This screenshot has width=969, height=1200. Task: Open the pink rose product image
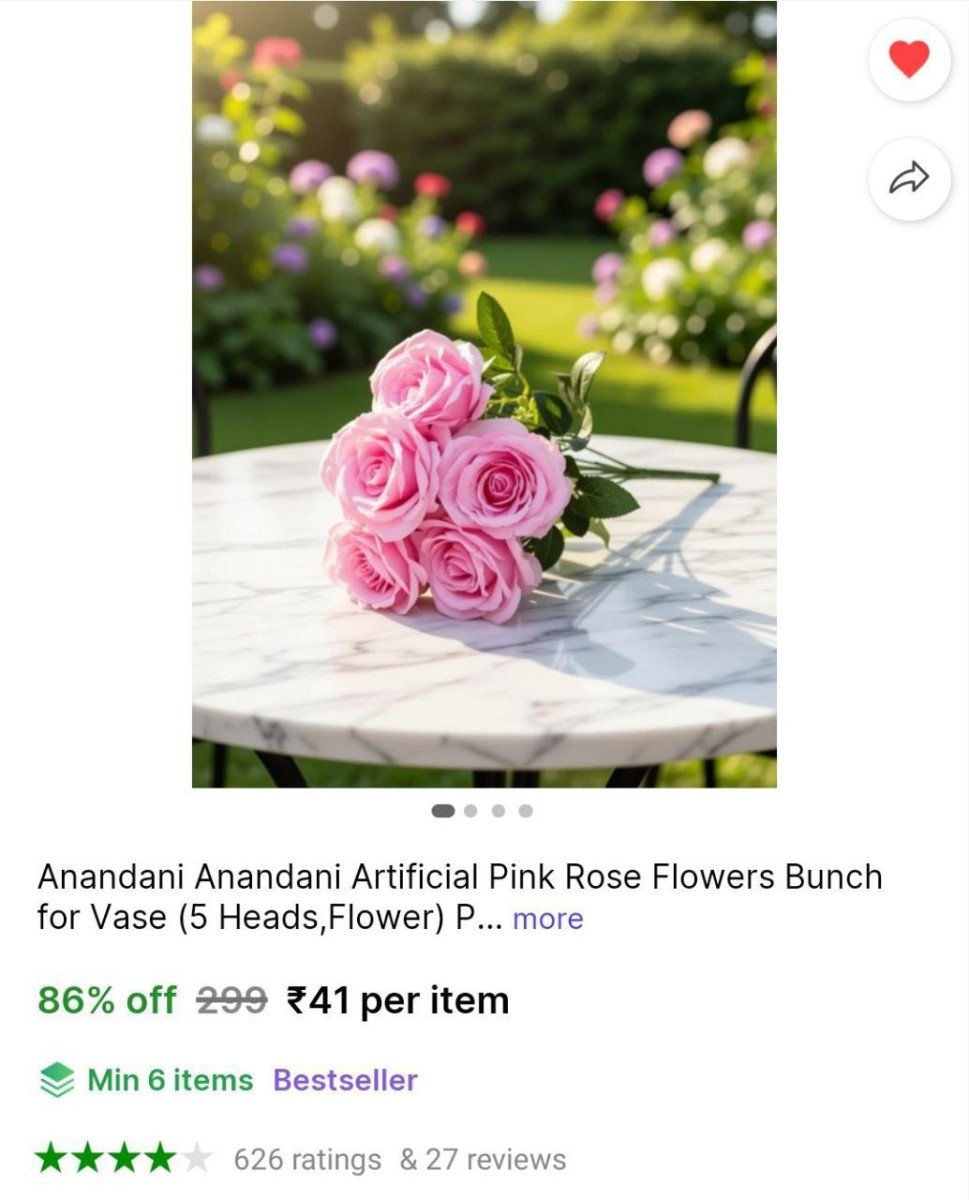pos(484,394)
